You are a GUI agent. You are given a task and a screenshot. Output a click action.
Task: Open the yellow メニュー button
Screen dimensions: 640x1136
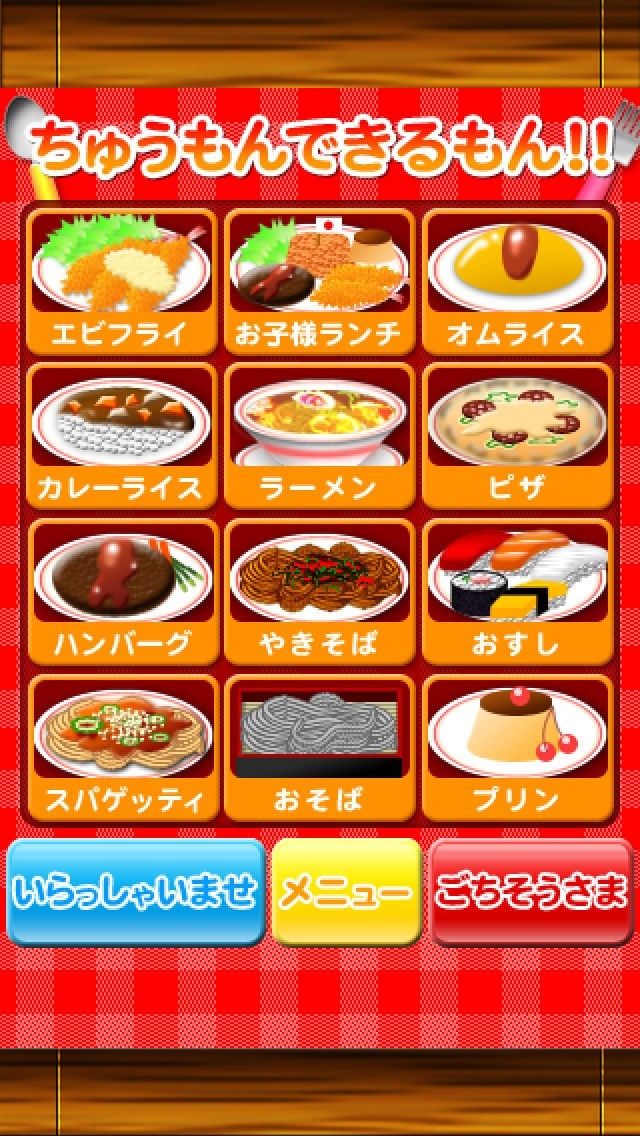[346, 892]
